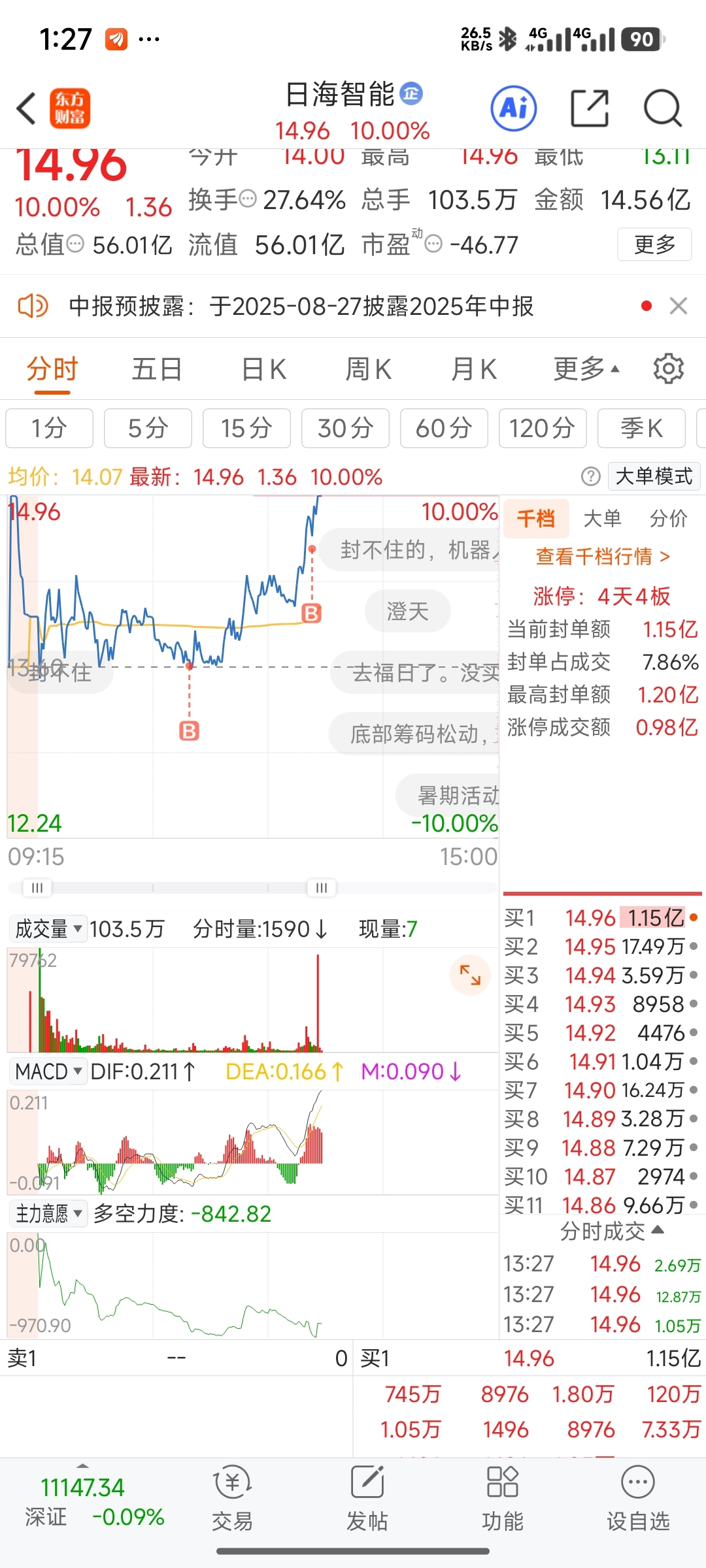The width and height of the screenshot is (706, 1568).
Task: Select the 5分 interval chip
Action: click(148, 429)
